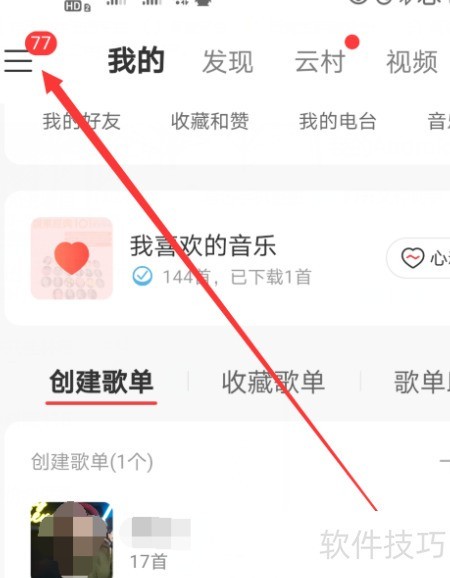Image resolution: width=450 pixels, height=578 pixels.
Task: Switch to the 收藏歌单 tab
Action: (x=273, y=382)
